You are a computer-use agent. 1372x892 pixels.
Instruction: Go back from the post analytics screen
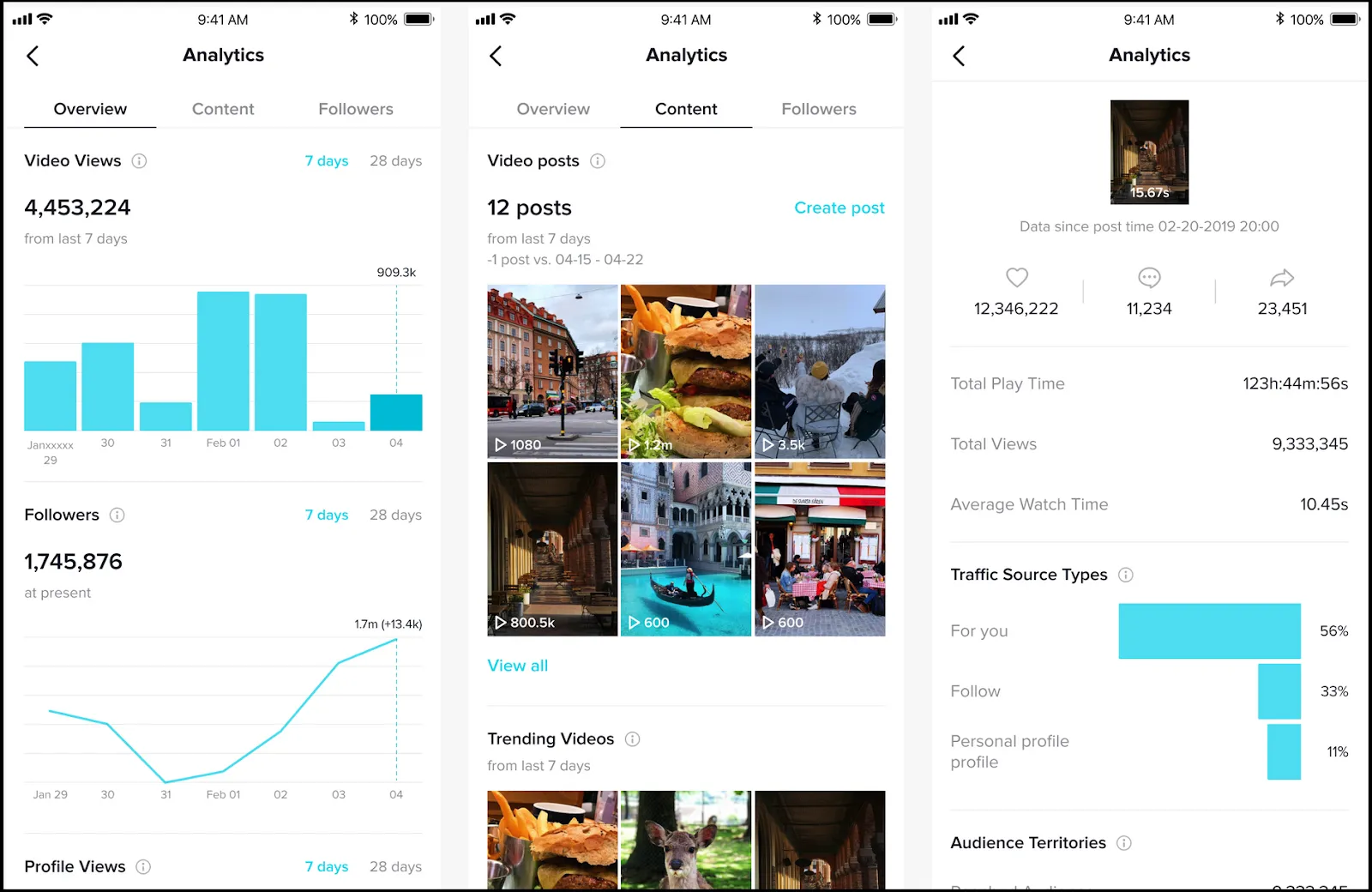pyautogui.click(x=959, y=57)
